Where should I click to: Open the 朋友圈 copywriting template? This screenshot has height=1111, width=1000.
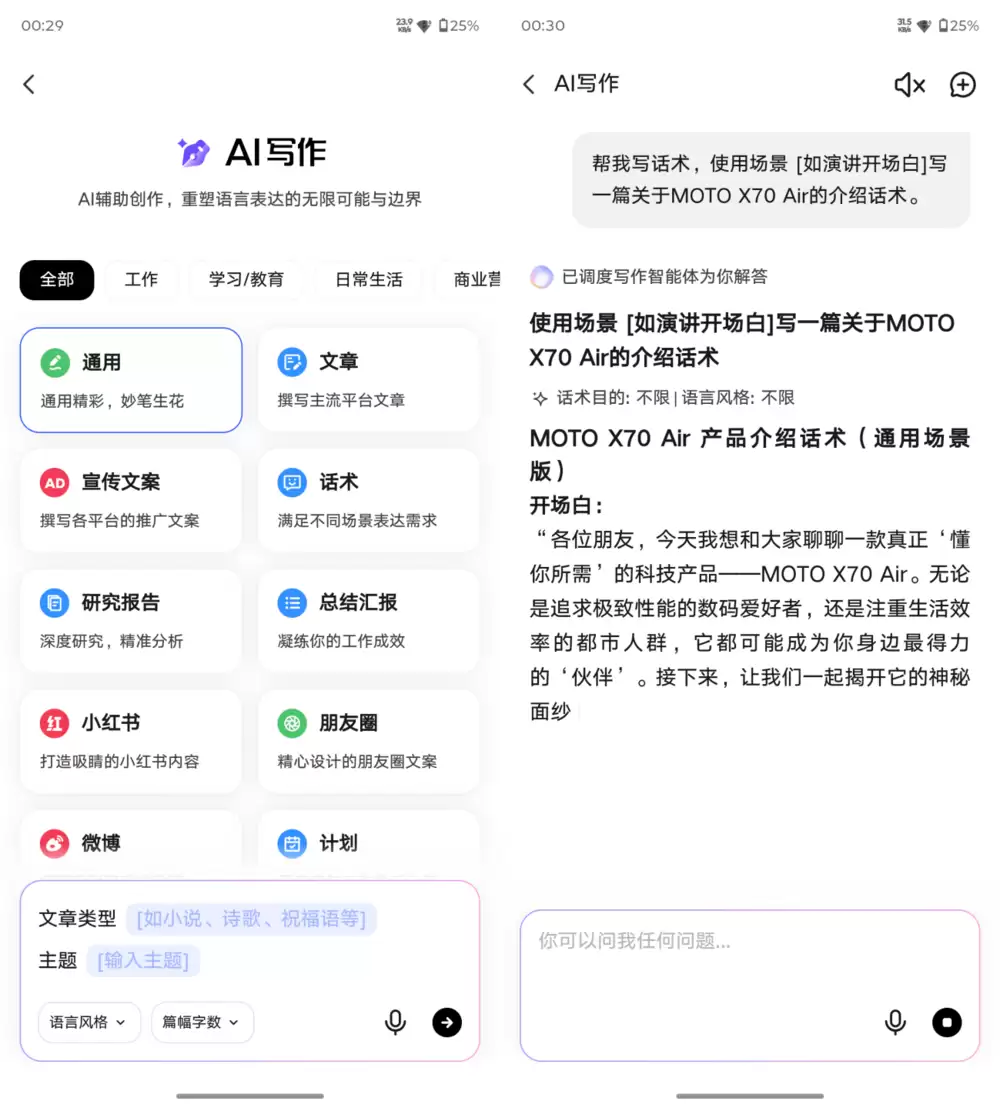[x=368, y=741]
